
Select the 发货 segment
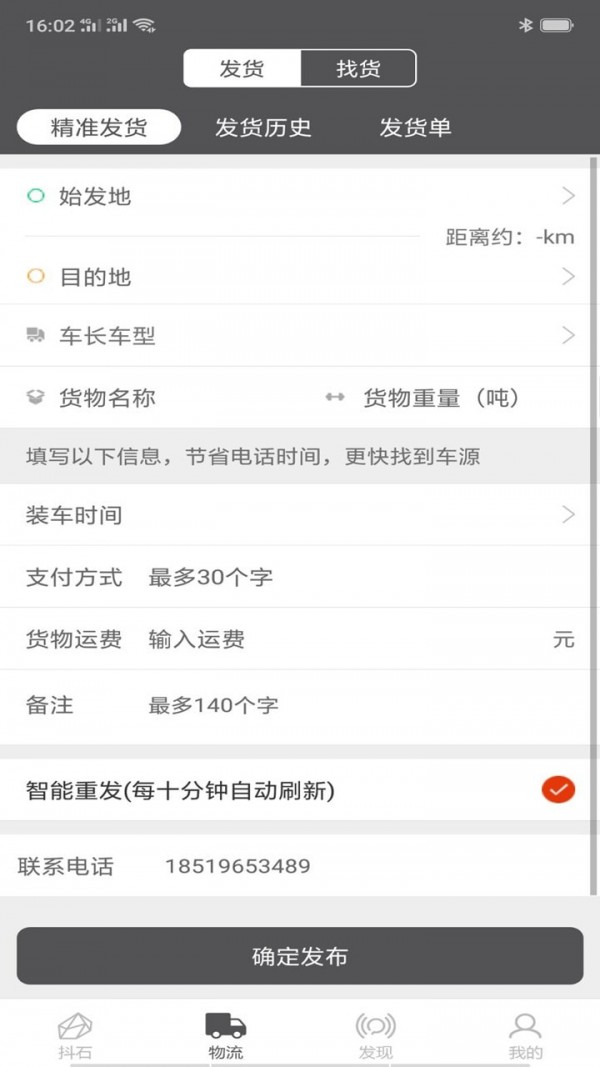[242, 68]
